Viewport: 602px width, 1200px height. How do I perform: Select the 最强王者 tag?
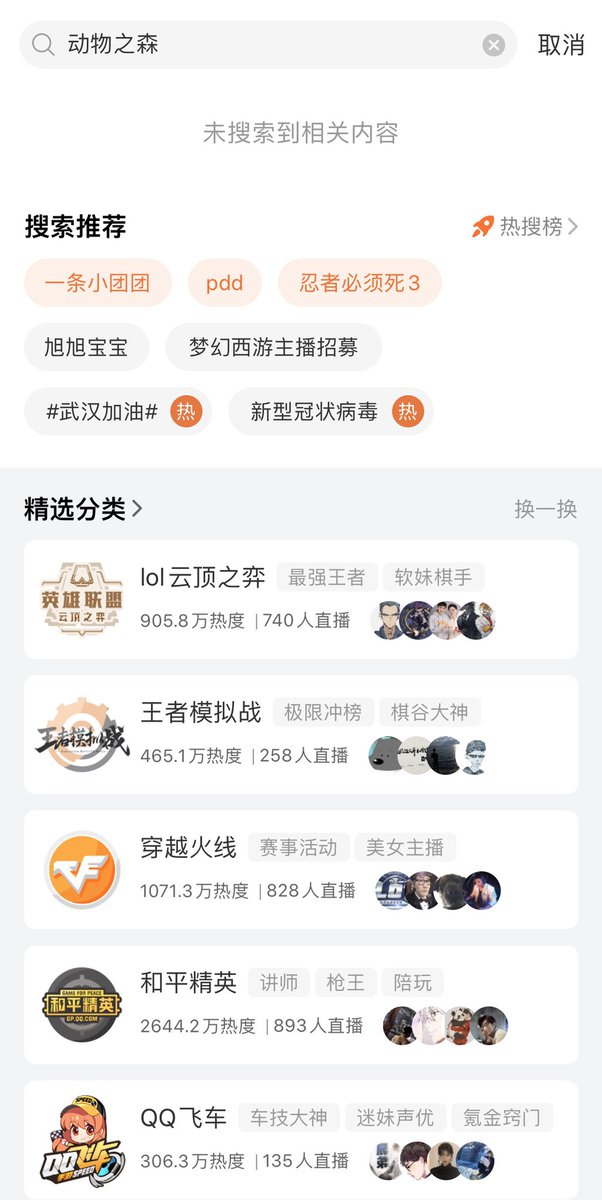point(326,577)
